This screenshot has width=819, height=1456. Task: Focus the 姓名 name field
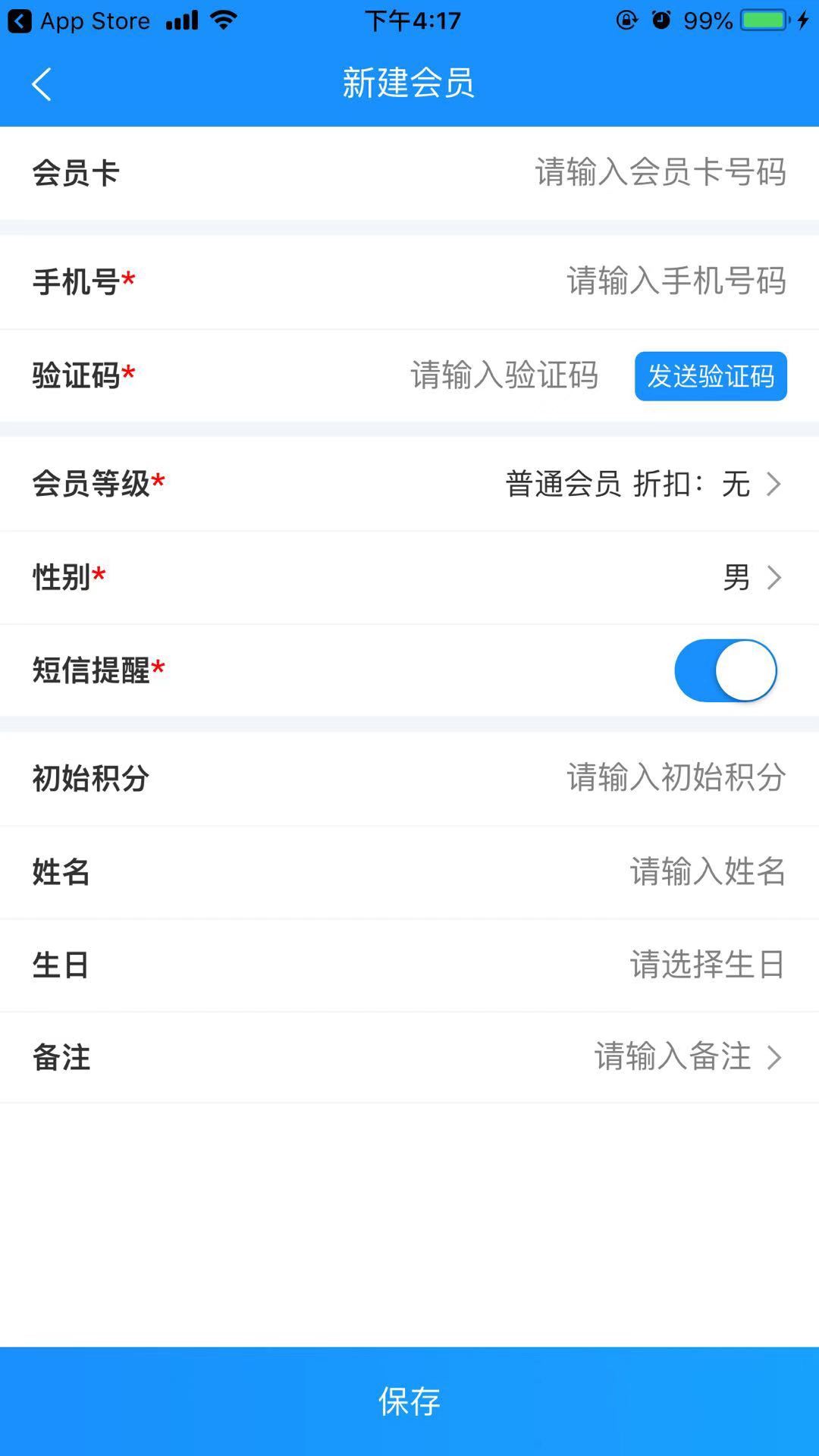(707, 872)
